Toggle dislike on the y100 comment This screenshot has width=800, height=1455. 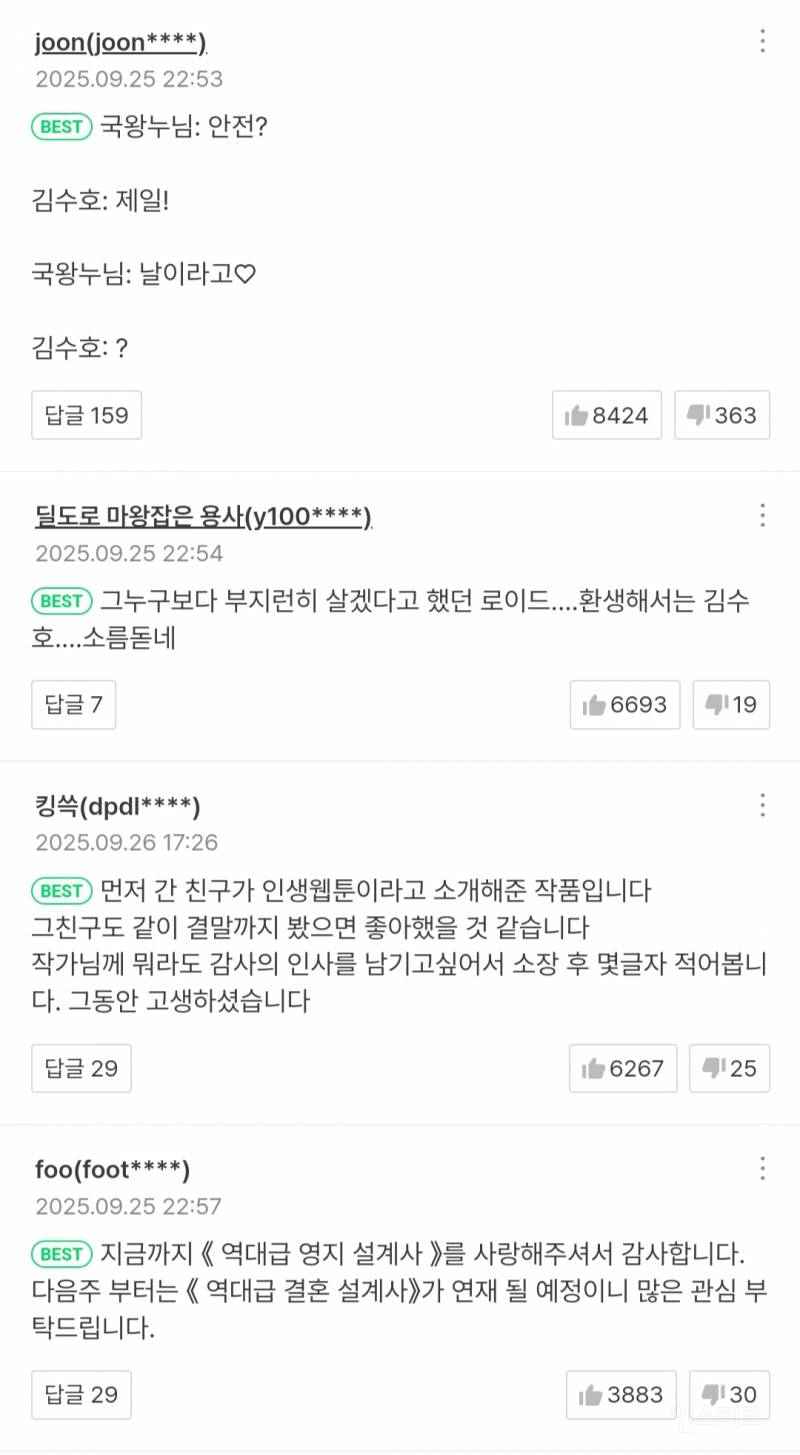pyautogui.click(x=731, y=704)
